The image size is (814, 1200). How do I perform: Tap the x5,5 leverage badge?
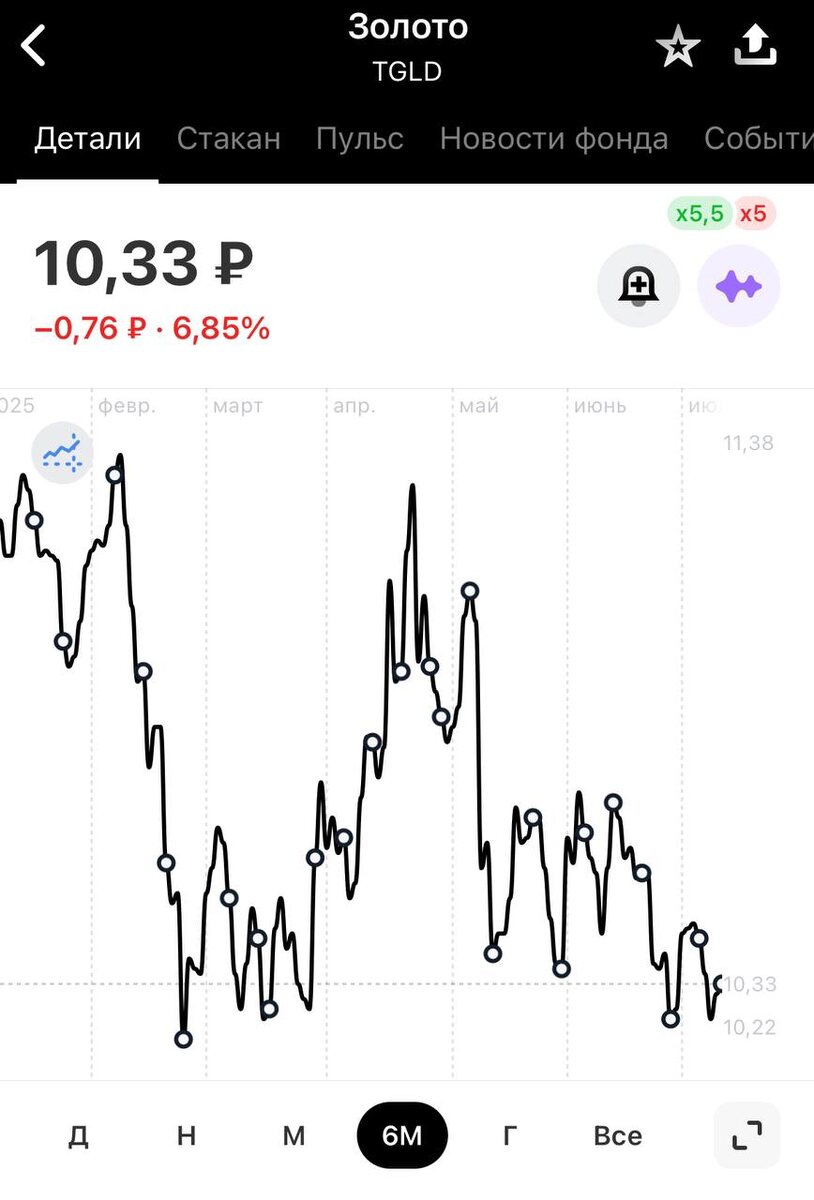point(699,214)
